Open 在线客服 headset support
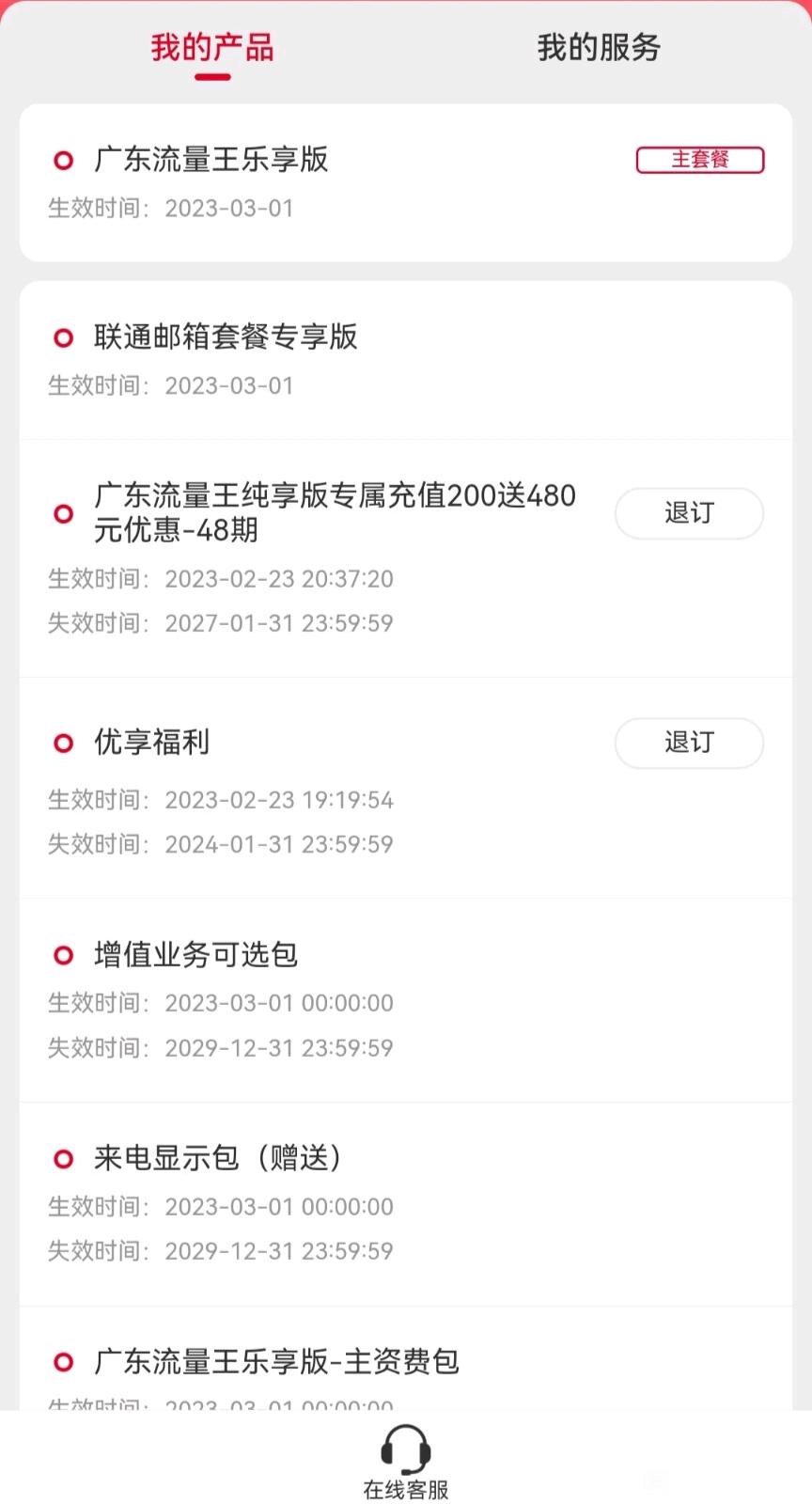This screenshot has height=1504, width=812. pos(406,1462)
